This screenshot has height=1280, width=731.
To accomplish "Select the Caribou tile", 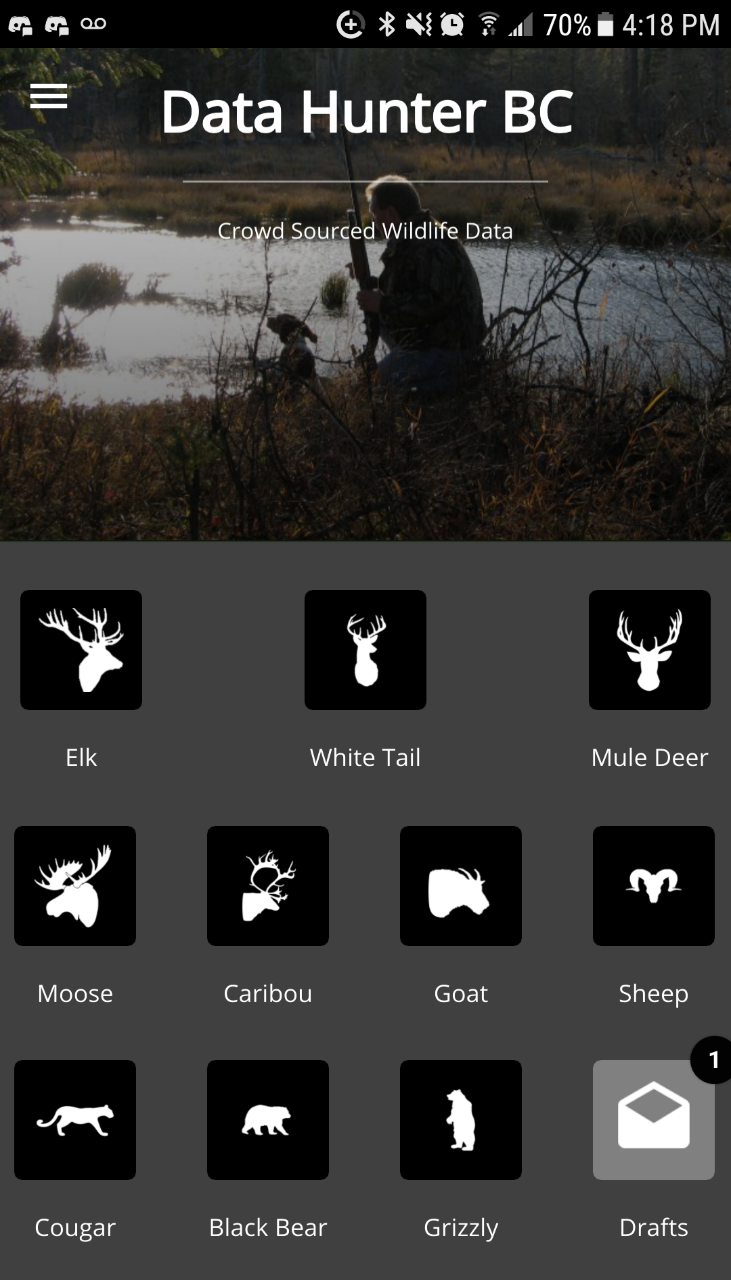I will [x=268, y=886].
